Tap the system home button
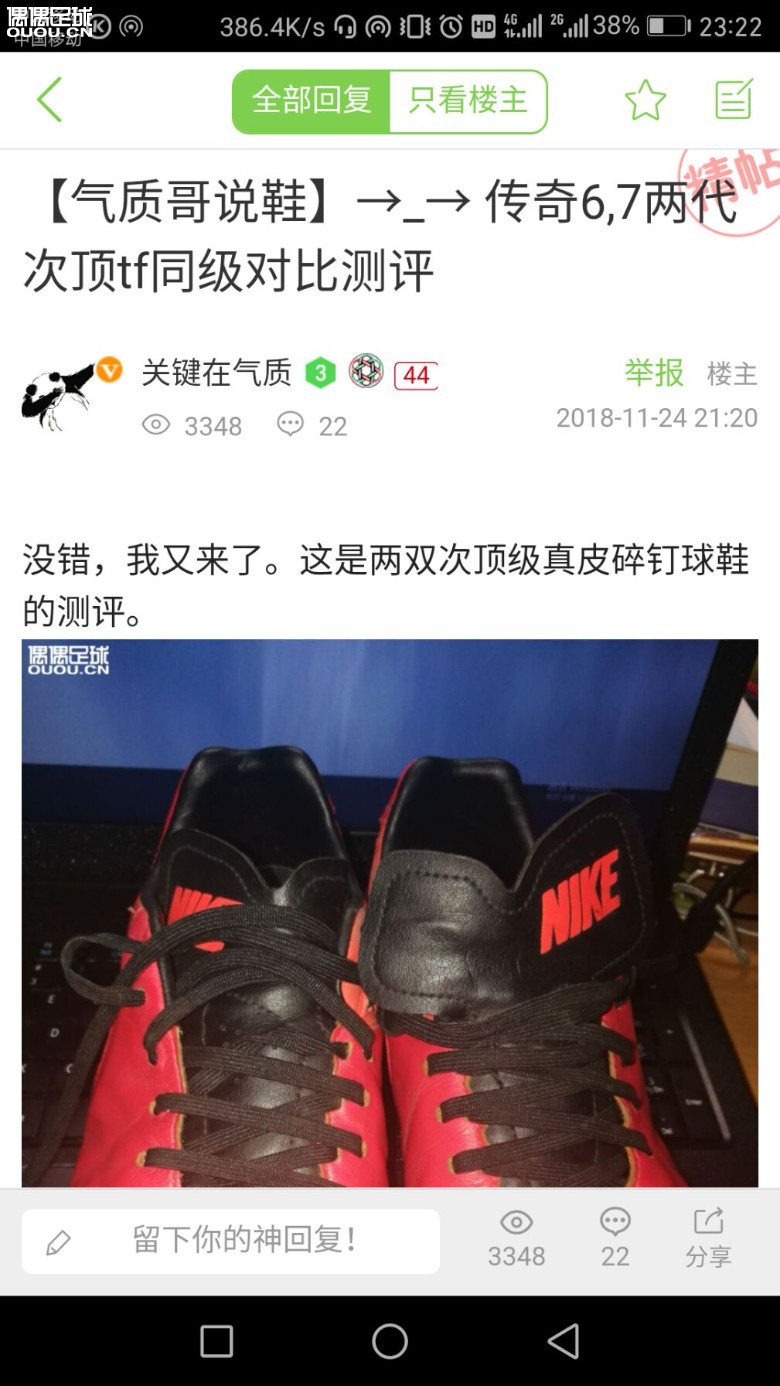The height and width of the screenshot is (1386, 780). tap(390, 1341)
